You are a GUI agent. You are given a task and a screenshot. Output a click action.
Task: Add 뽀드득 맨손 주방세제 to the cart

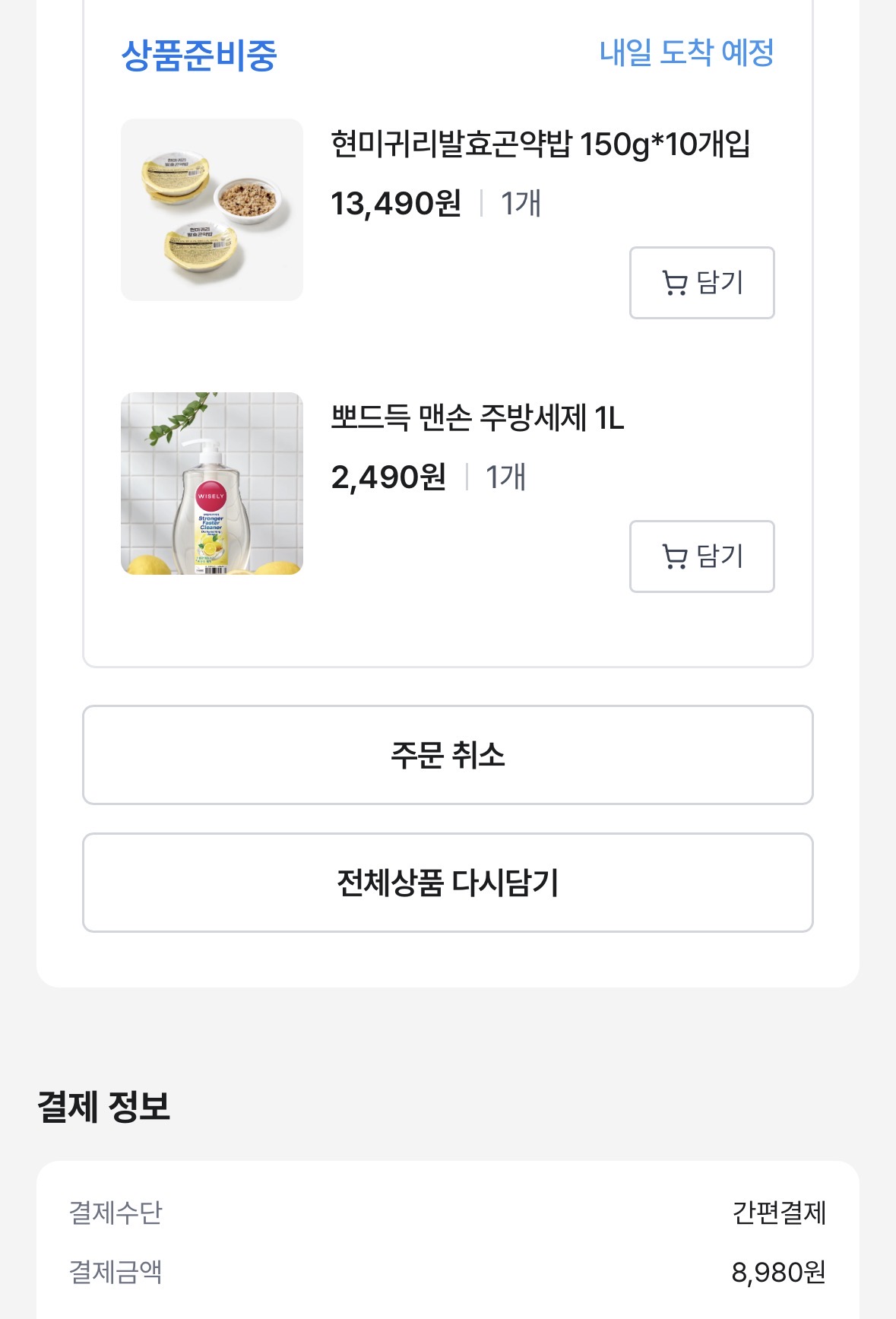[701, 556]
